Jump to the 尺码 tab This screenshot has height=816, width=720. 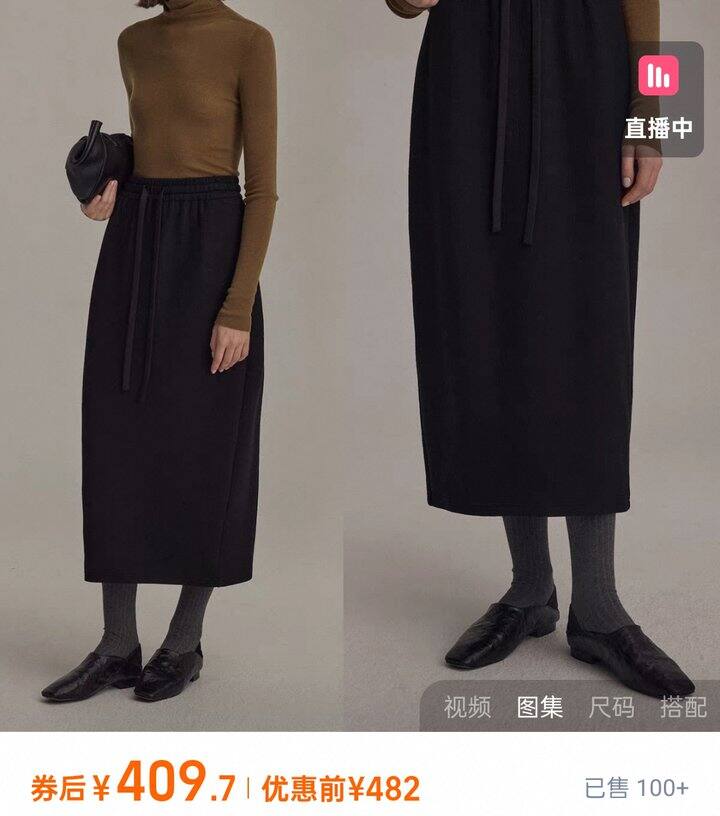click(611, 707)
